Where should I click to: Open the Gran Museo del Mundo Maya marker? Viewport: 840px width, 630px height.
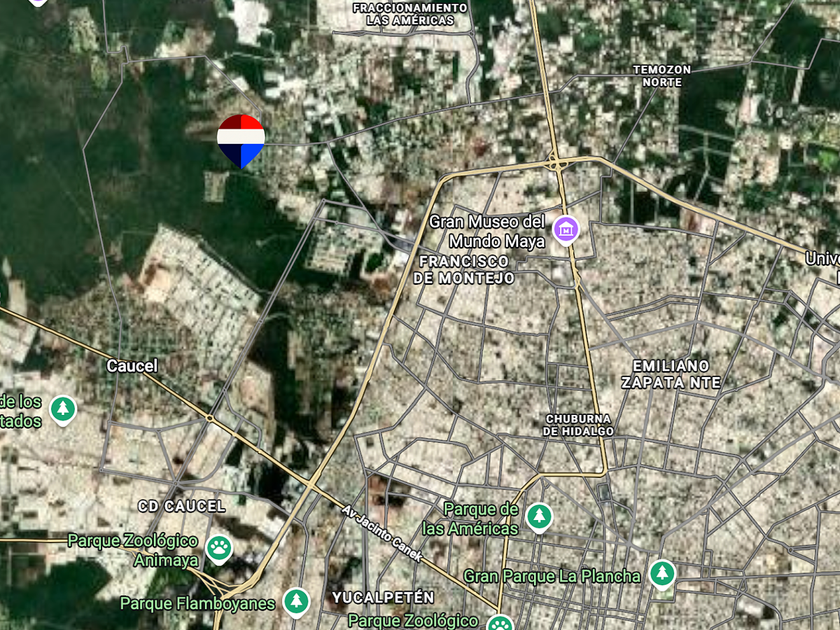566,230
